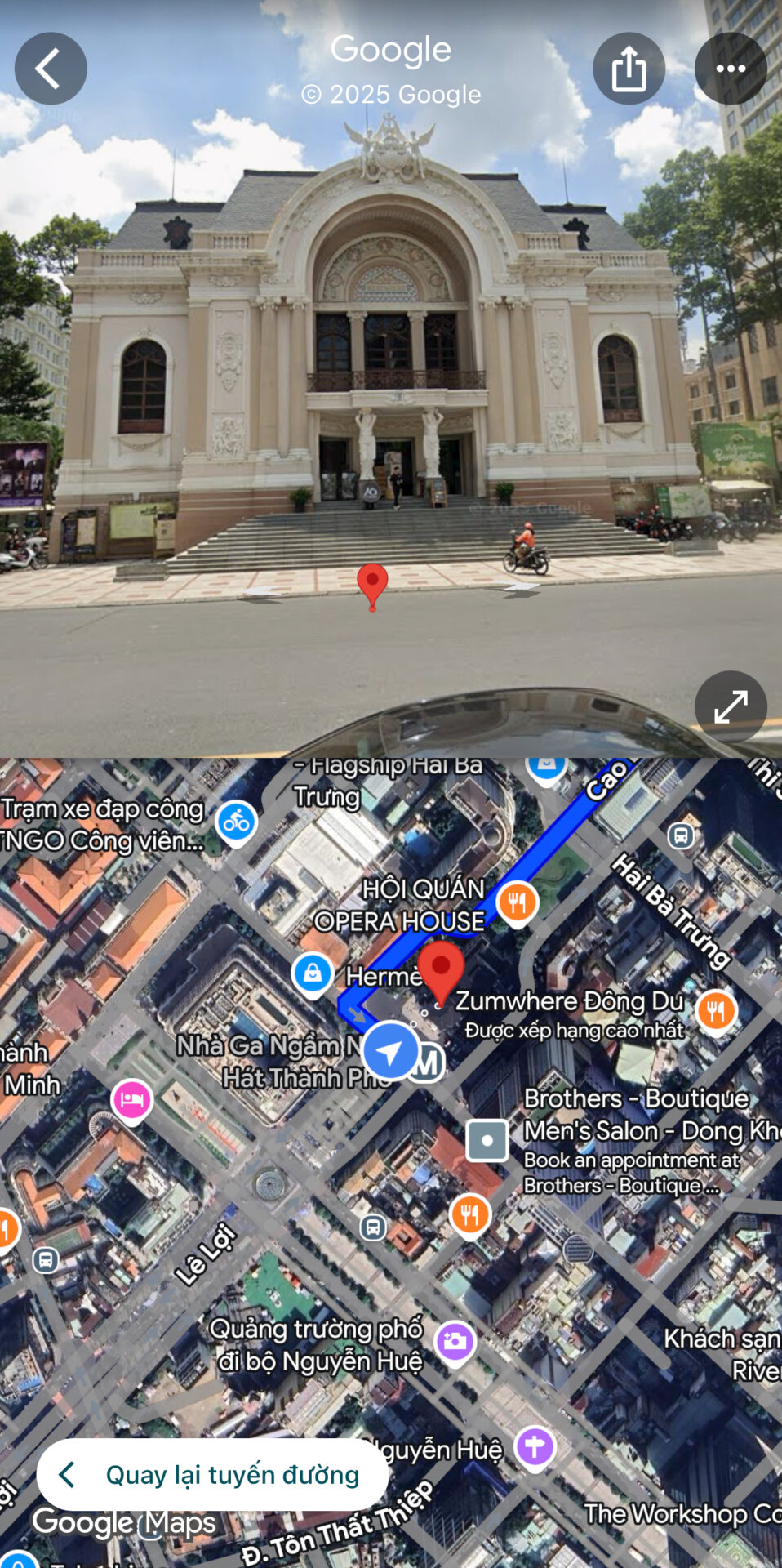This screenshot has width=782, height=1568.
Task: Go back using the arrow button
Action: pyautogui.click(x=51, y=68)
